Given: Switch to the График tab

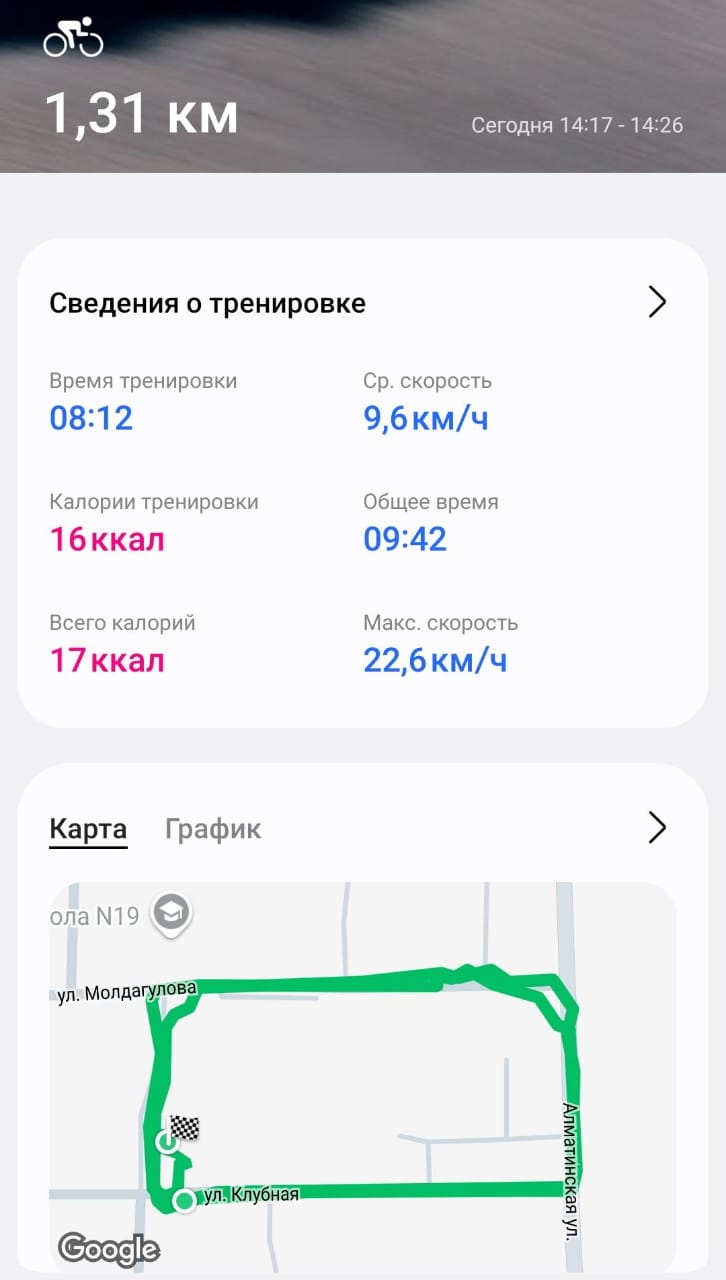Looking at the screenshot, I should 211,828.
